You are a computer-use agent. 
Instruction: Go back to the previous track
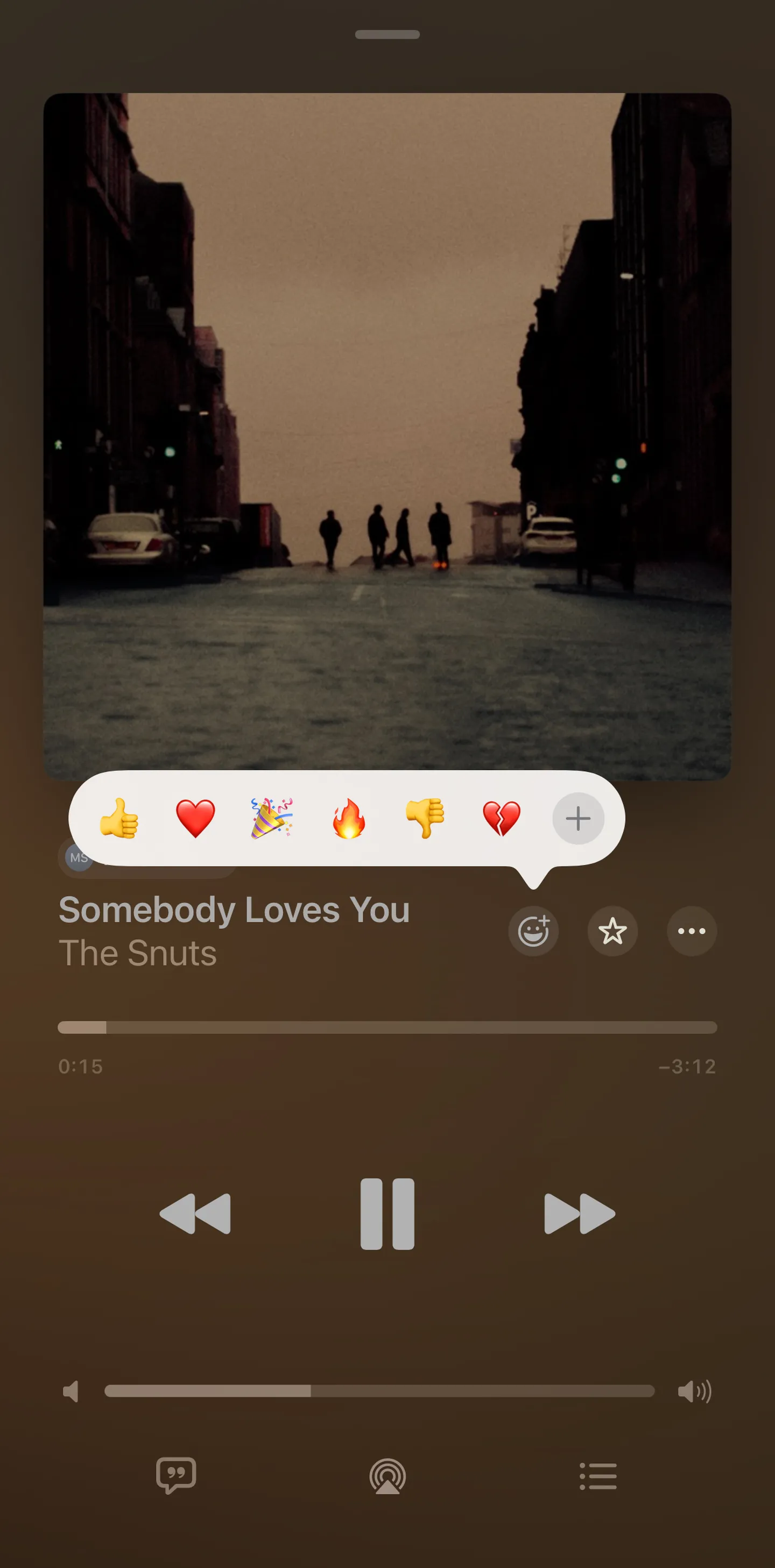coord(195,1214)
